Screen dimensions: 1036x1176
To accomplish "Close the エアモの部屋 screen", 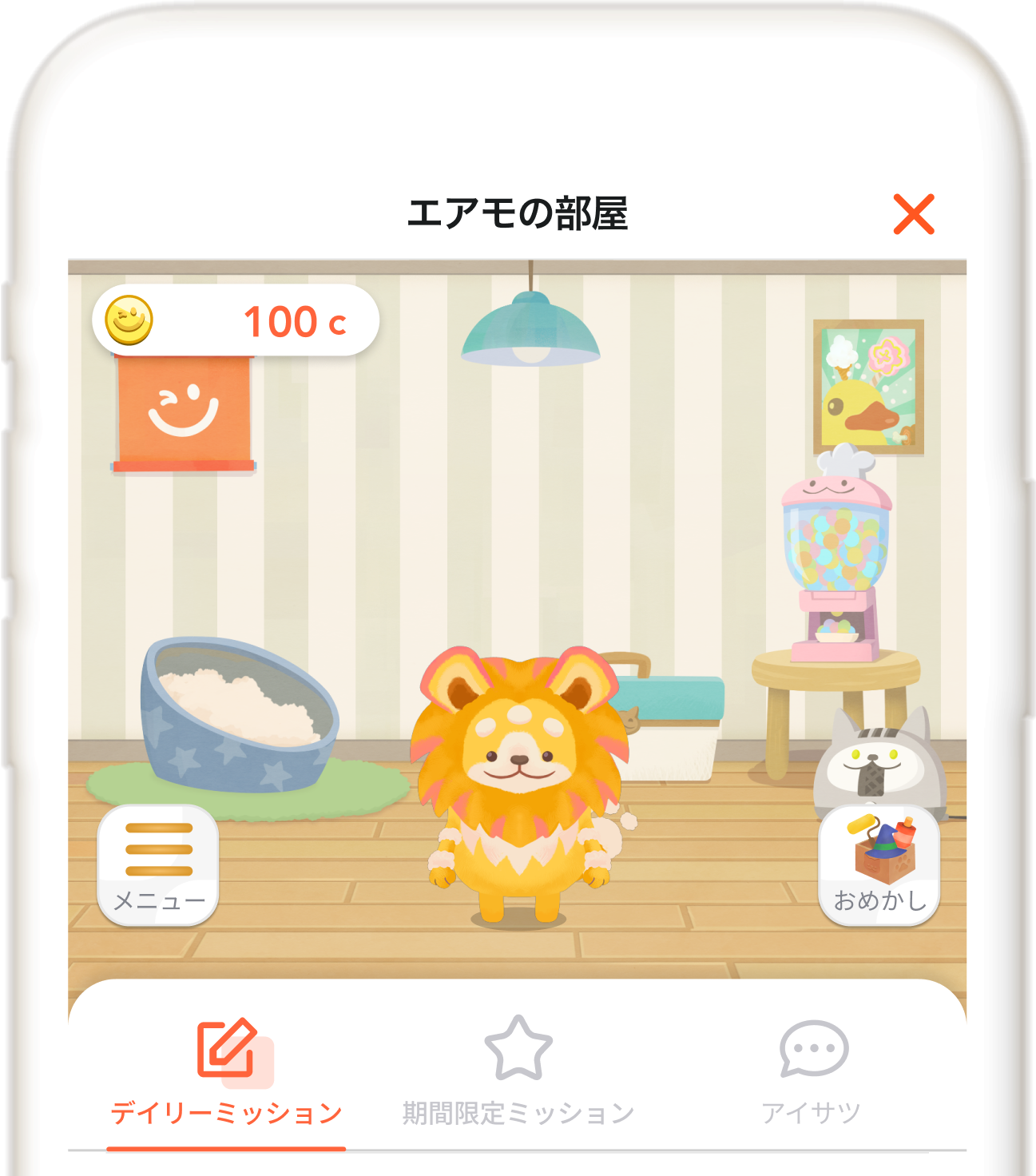I will [914, 214].
